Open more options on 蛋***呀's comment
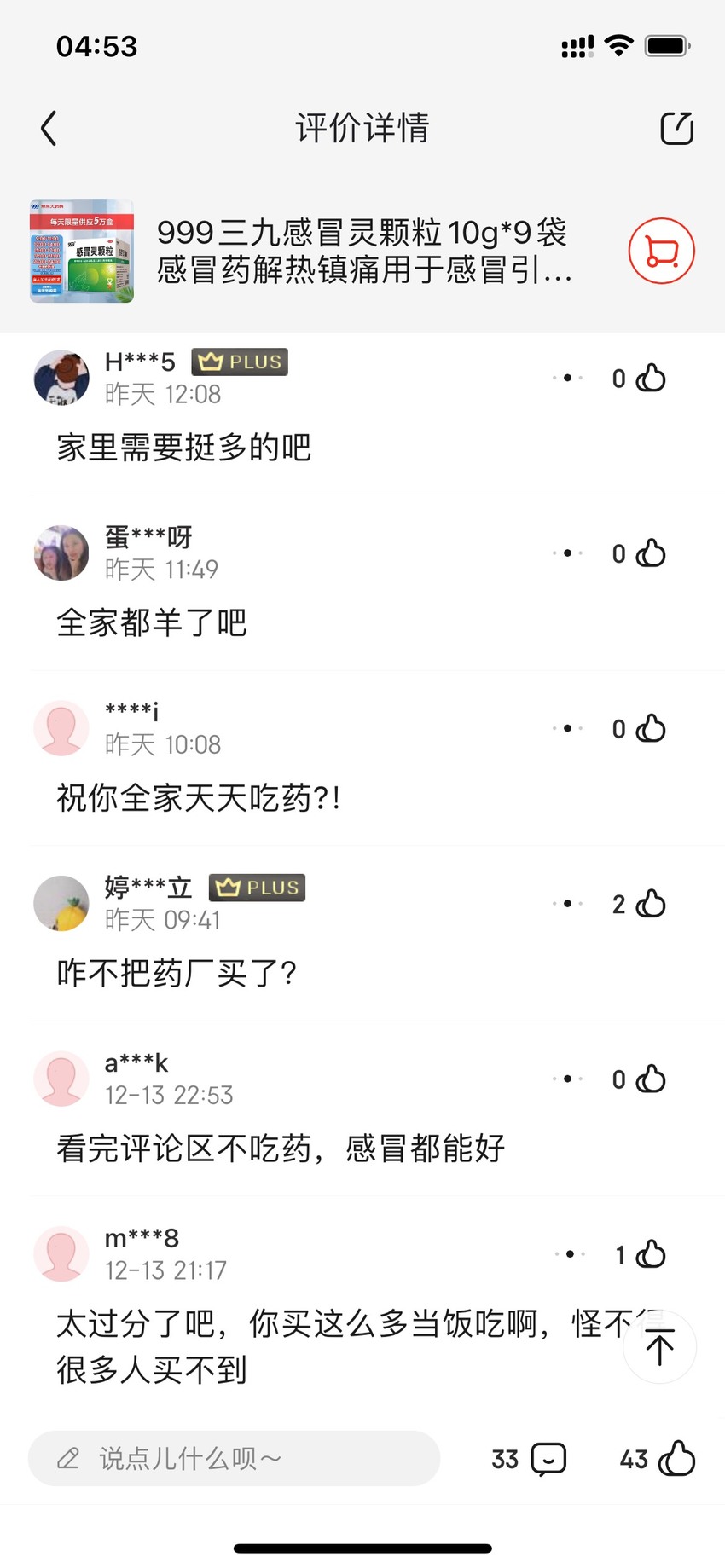The height and width of the screenshot is (1568, 725). pos(567,553)
